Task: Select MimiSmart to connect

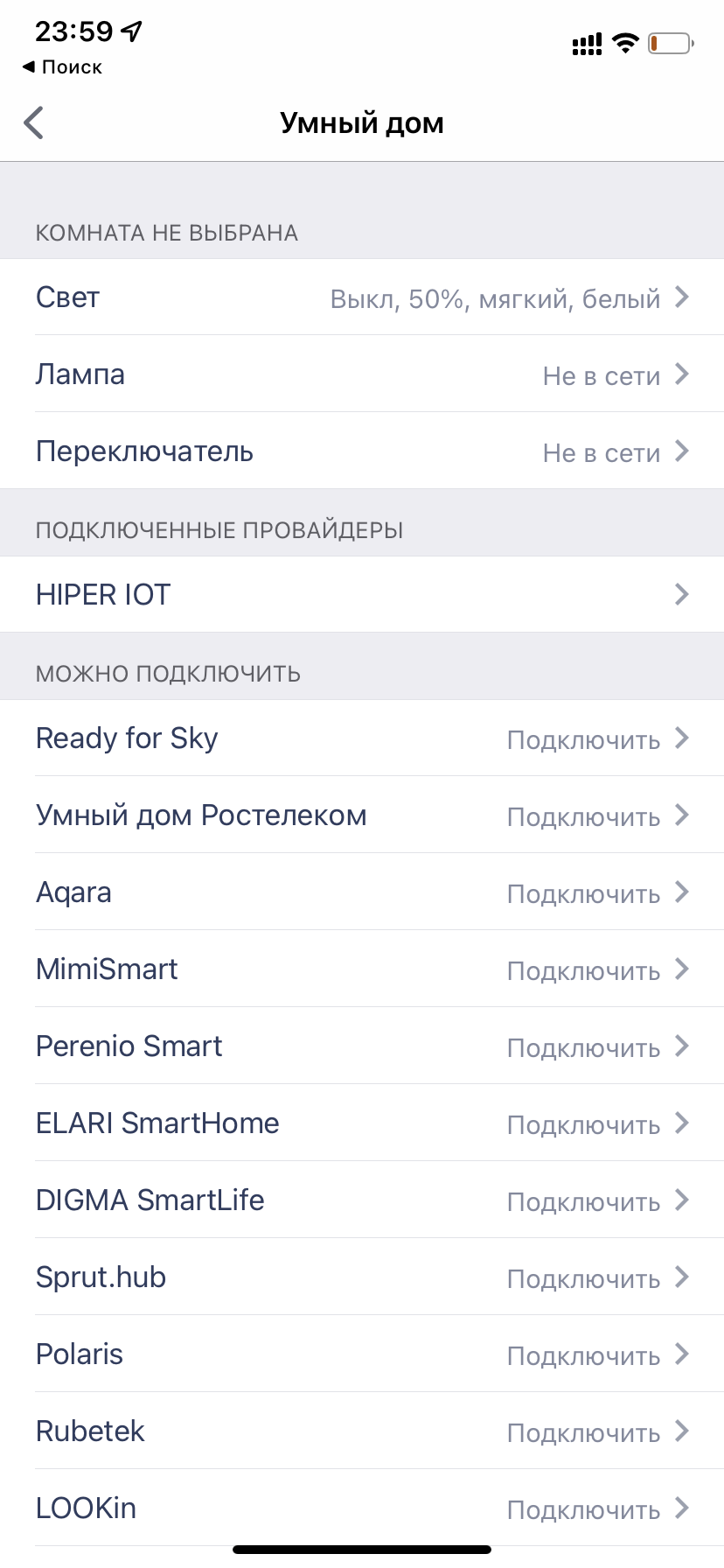Action: click(x=362, y=969)
